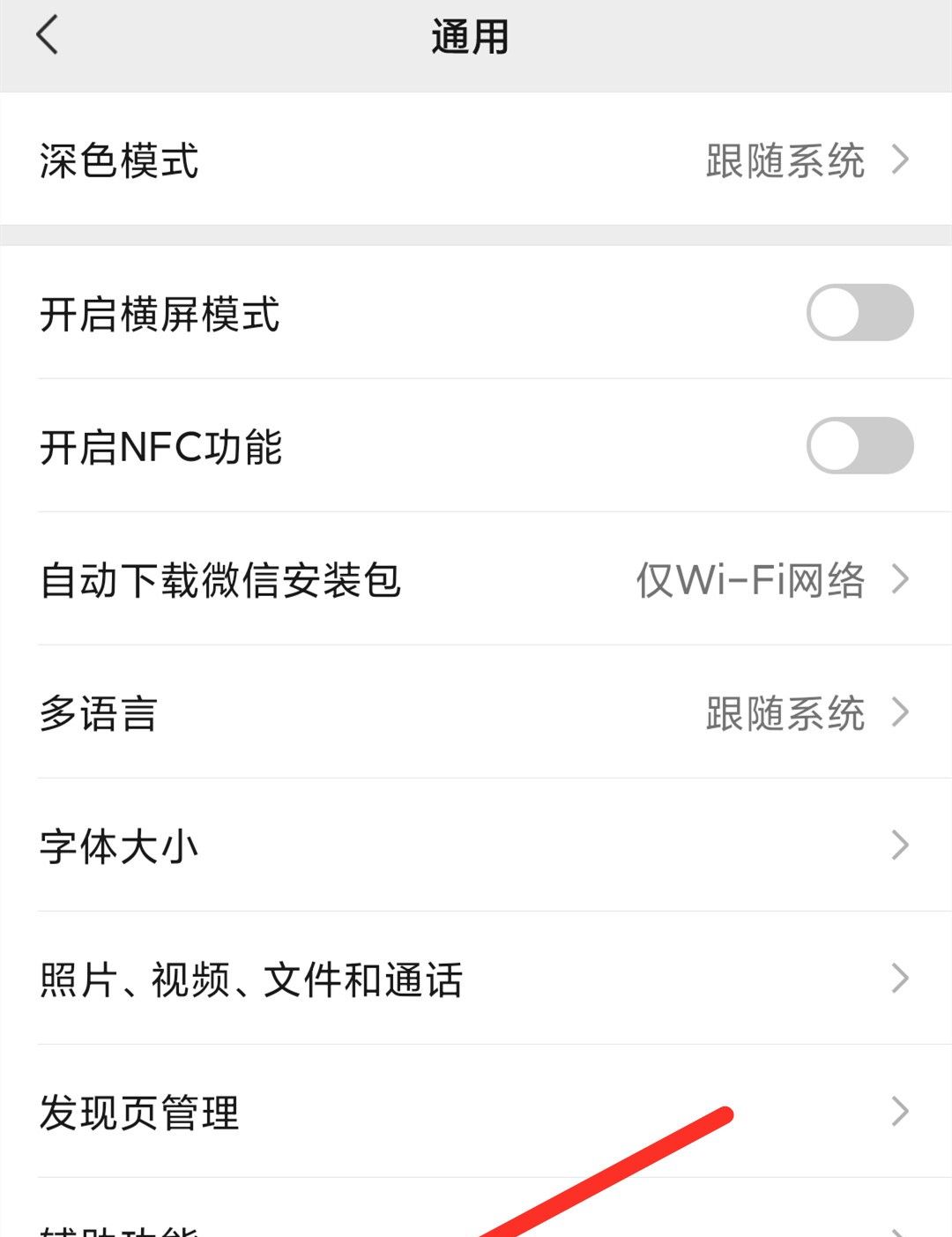Expand 多语言 options with the chevron
Image resolution: width=952 pixels, height=1237 pixels.
pos(902,712)
